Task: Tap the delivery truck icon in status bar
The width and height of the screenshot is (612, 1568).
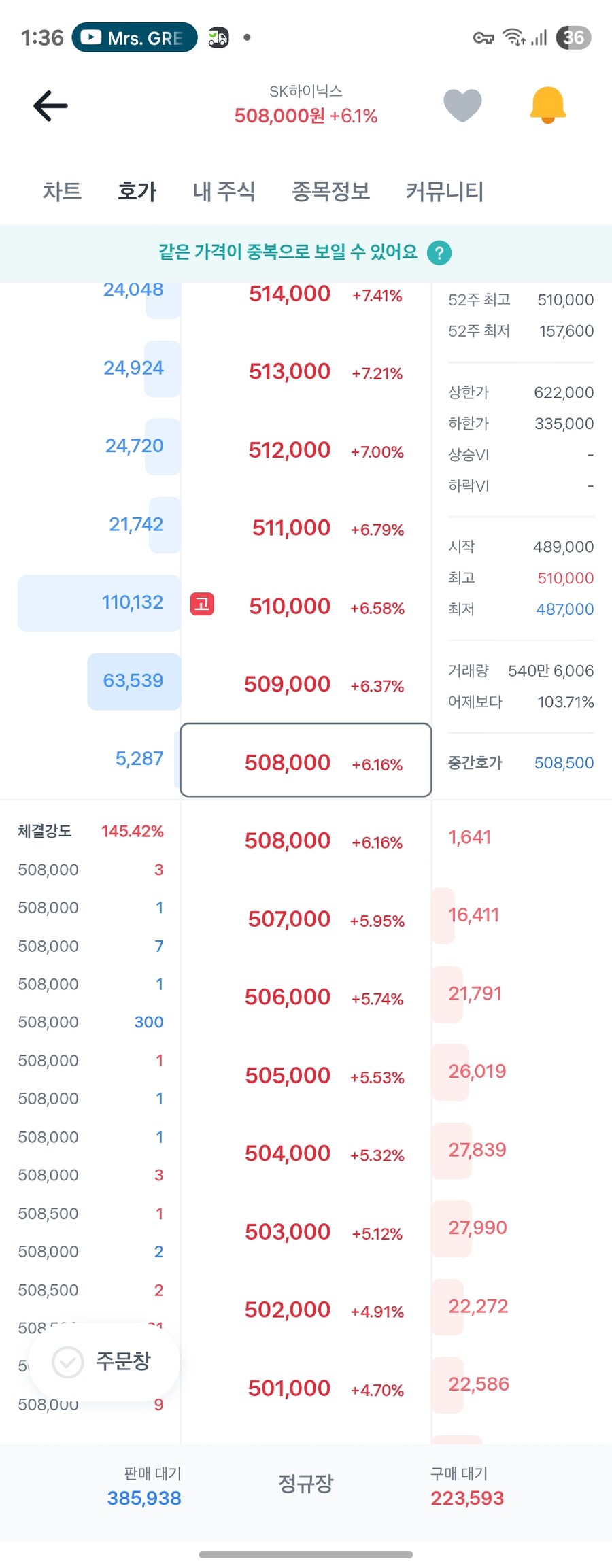Action: [x=217, y=37]
